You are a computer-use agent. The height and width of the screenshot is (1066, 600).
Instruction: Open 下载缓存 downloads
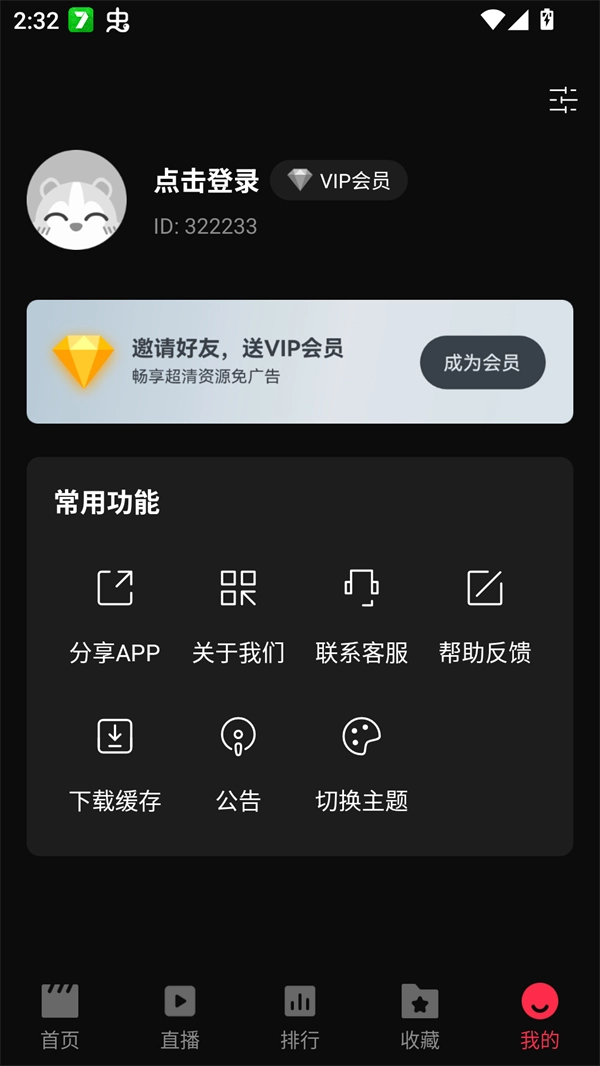tap(115, 760)
